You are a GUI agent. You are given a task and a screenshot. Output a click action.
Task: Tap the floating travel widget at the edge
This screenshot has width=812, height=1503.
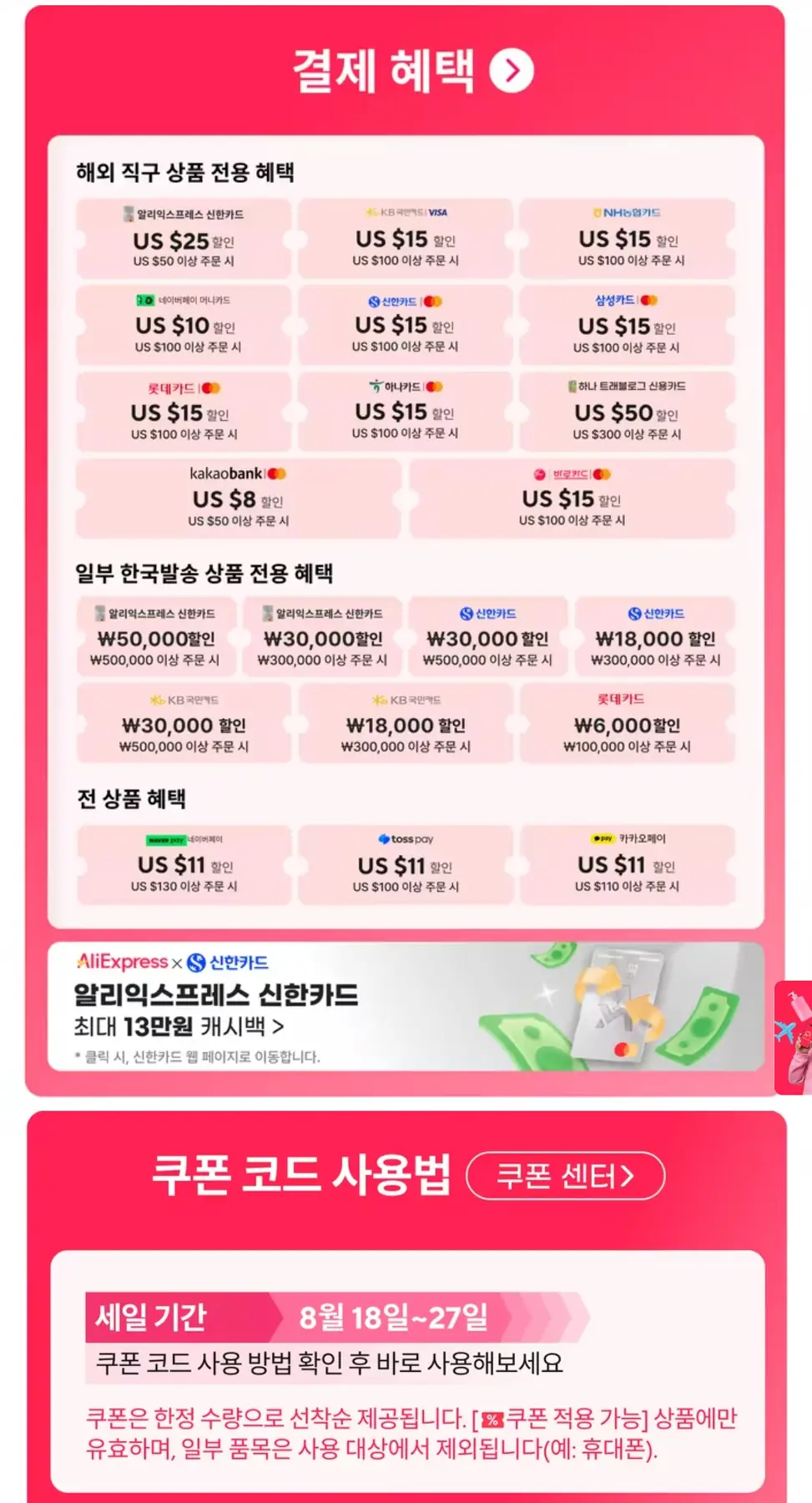point(794,1037)
